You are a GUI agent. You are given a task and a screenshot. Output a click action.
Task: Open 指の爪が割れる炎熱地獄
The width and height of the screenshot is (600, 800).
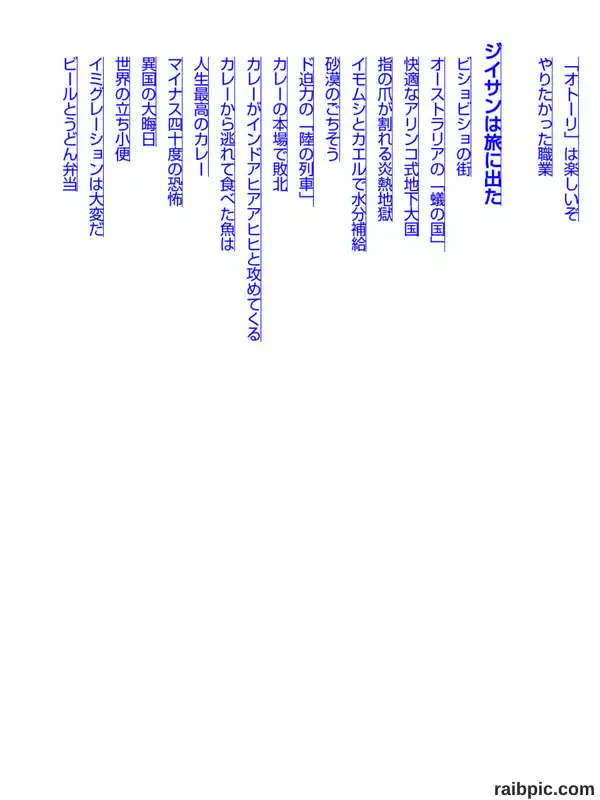pyautogui.click(x=385, y=139)
